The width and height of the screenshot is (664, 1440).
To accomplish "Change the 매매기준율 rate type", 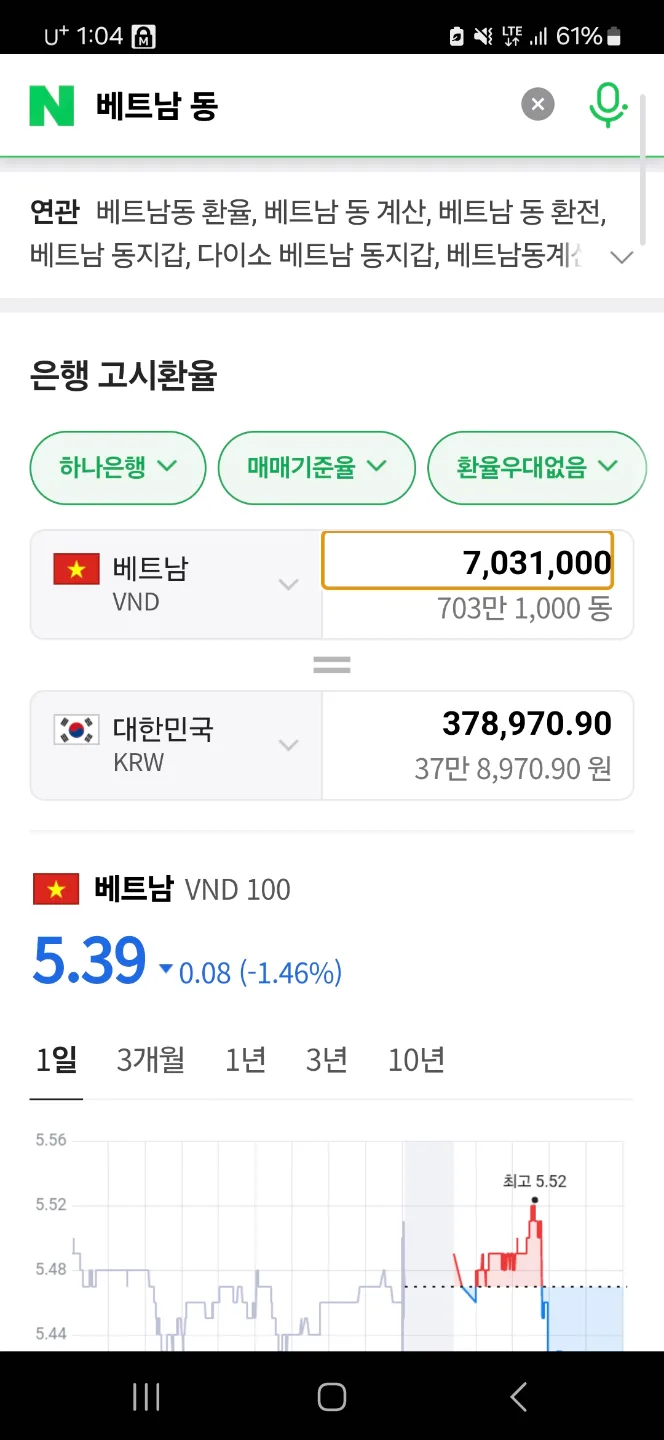I will click(x=316, y=467).
